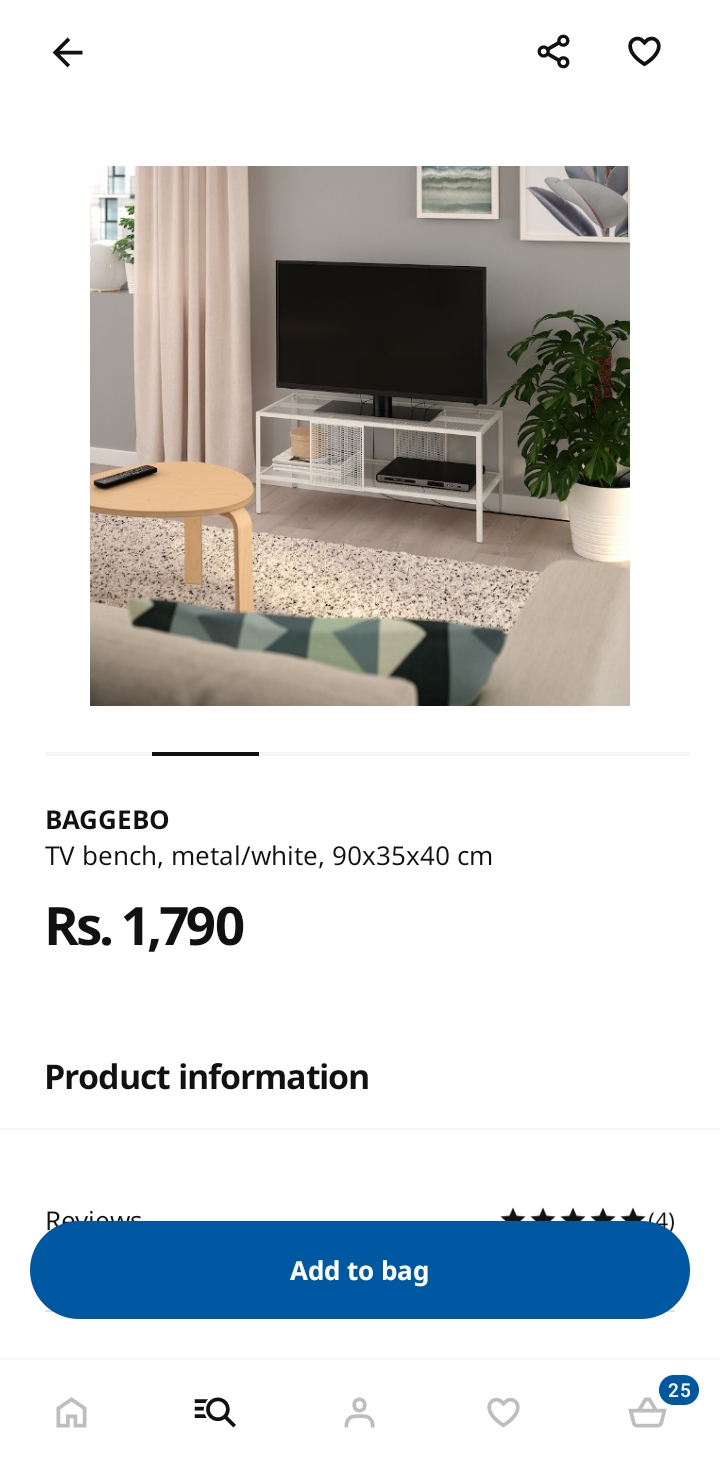Go to the Home tab
This screenshot has height=1465, width=720.
click(71, 1412)
